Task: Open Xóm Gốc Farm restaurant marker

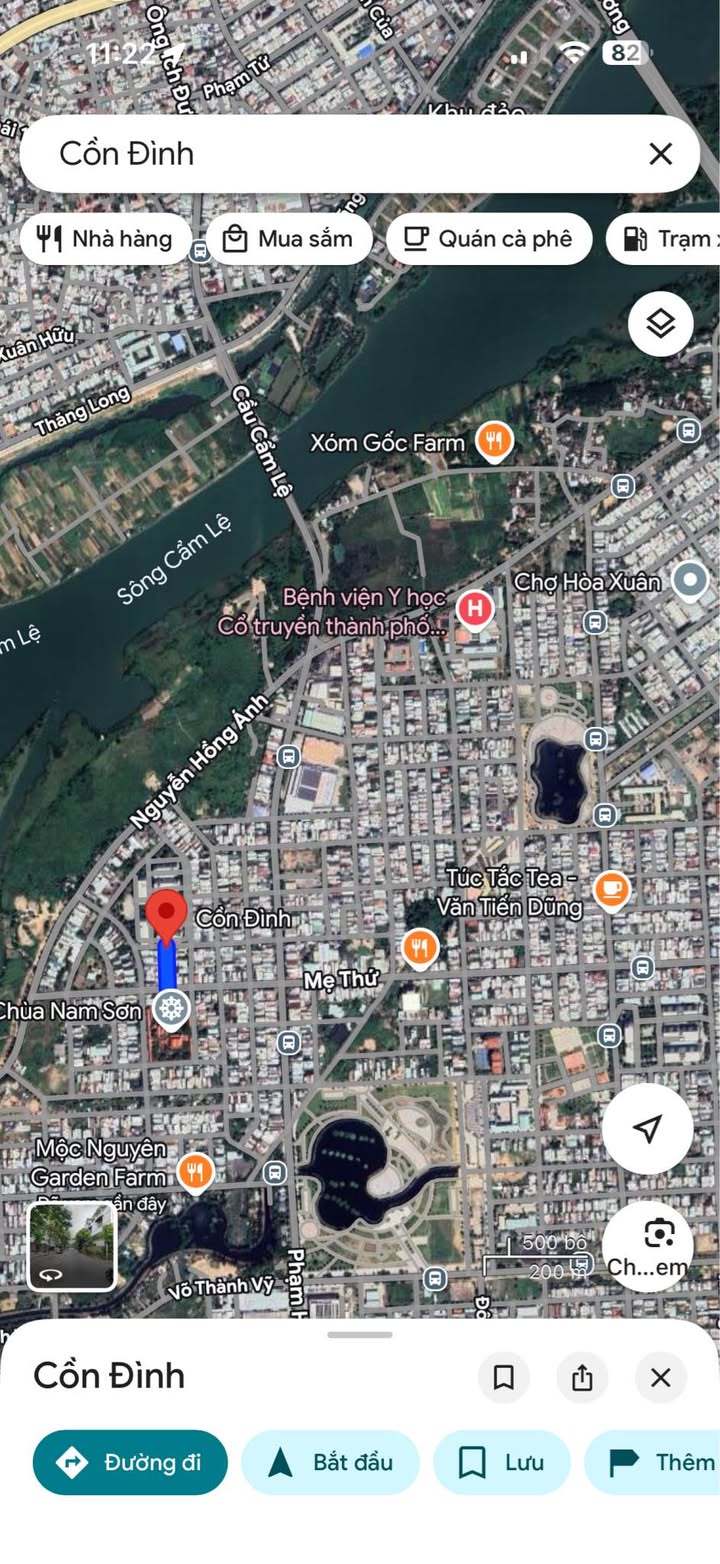Action: [493, 440]
